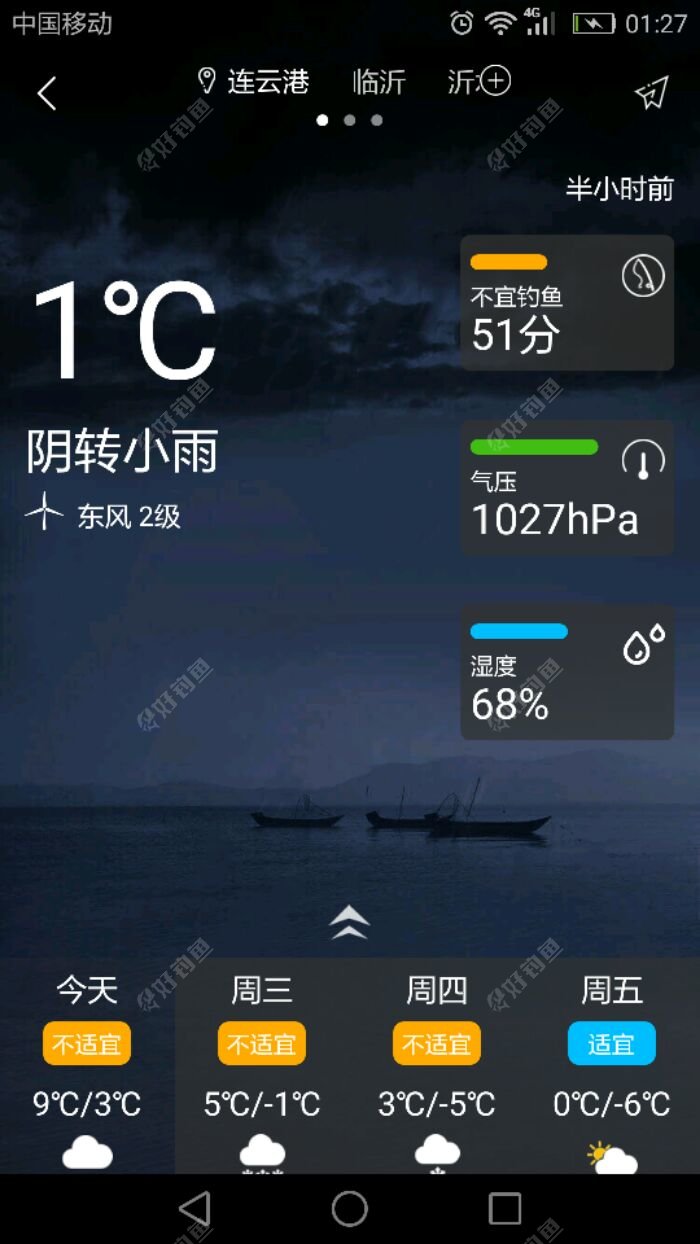Add a new city with the plus icon
Viewport: 700px width, 1244px height.
[x=495, y=81]
